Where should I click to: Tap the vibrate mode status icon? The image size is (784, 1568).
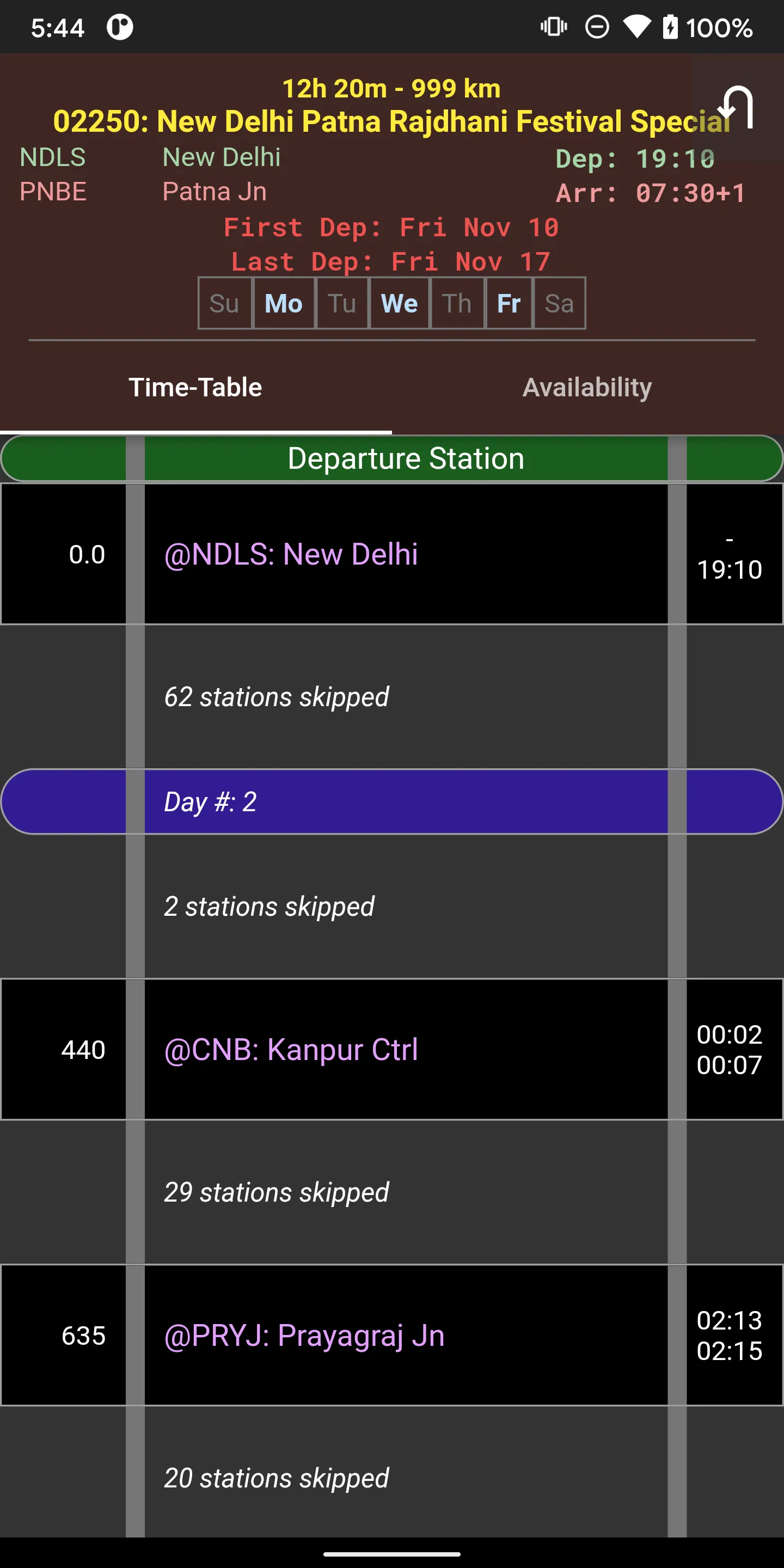tap(553, 26)
